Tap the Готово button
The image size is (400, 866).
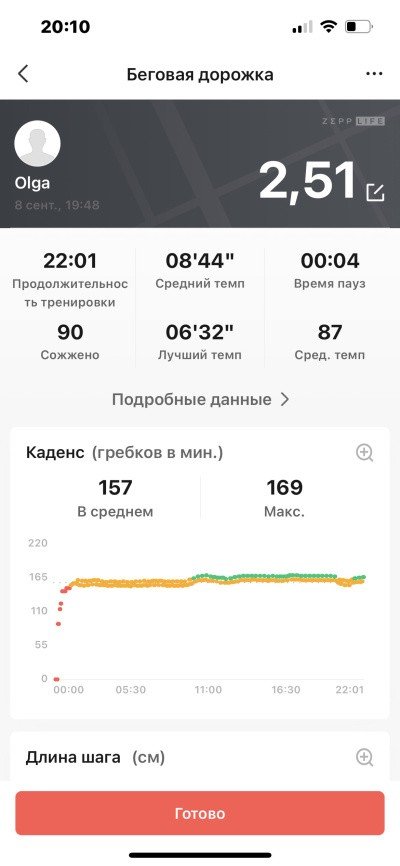[200, 813]
